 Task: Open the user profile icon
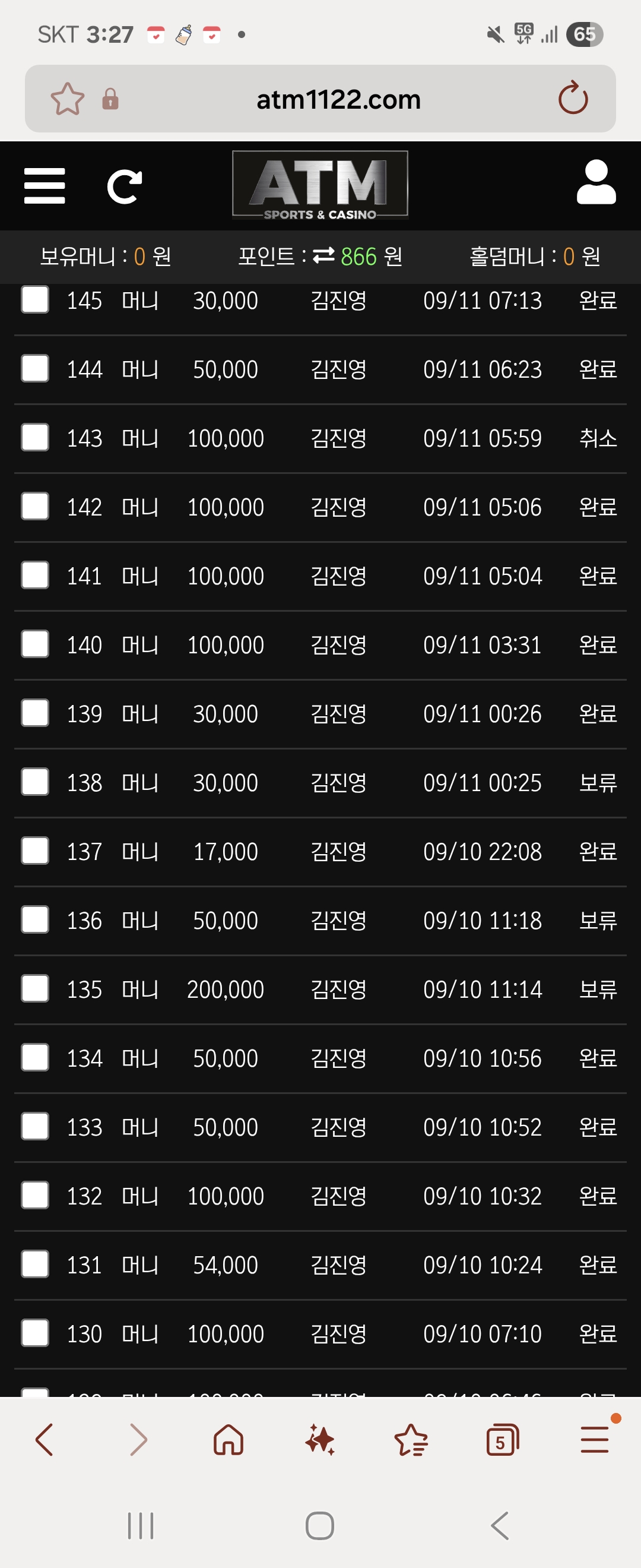596,186
